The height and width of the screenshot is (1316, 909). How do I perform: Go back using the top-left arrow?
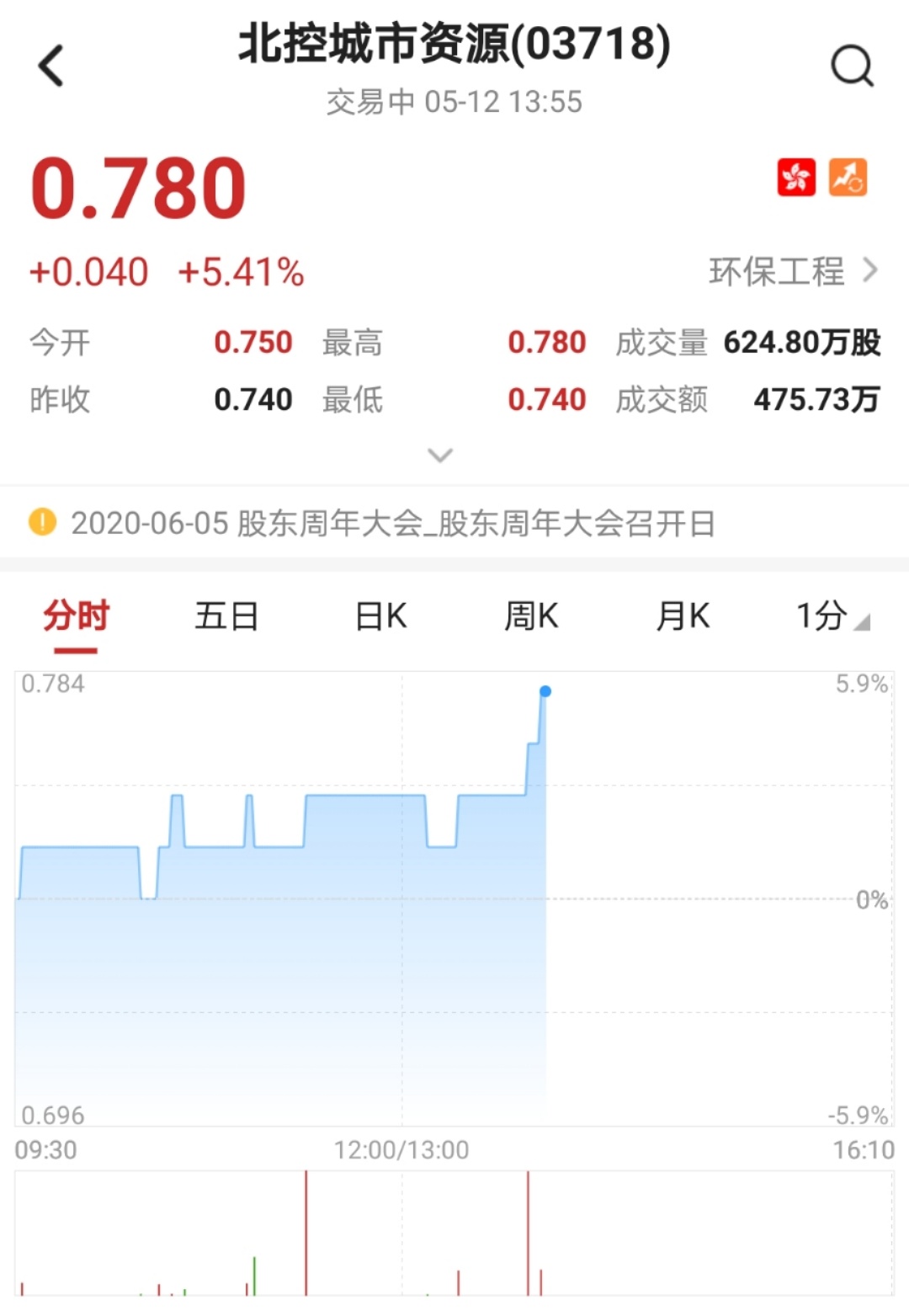coord(51,66)
